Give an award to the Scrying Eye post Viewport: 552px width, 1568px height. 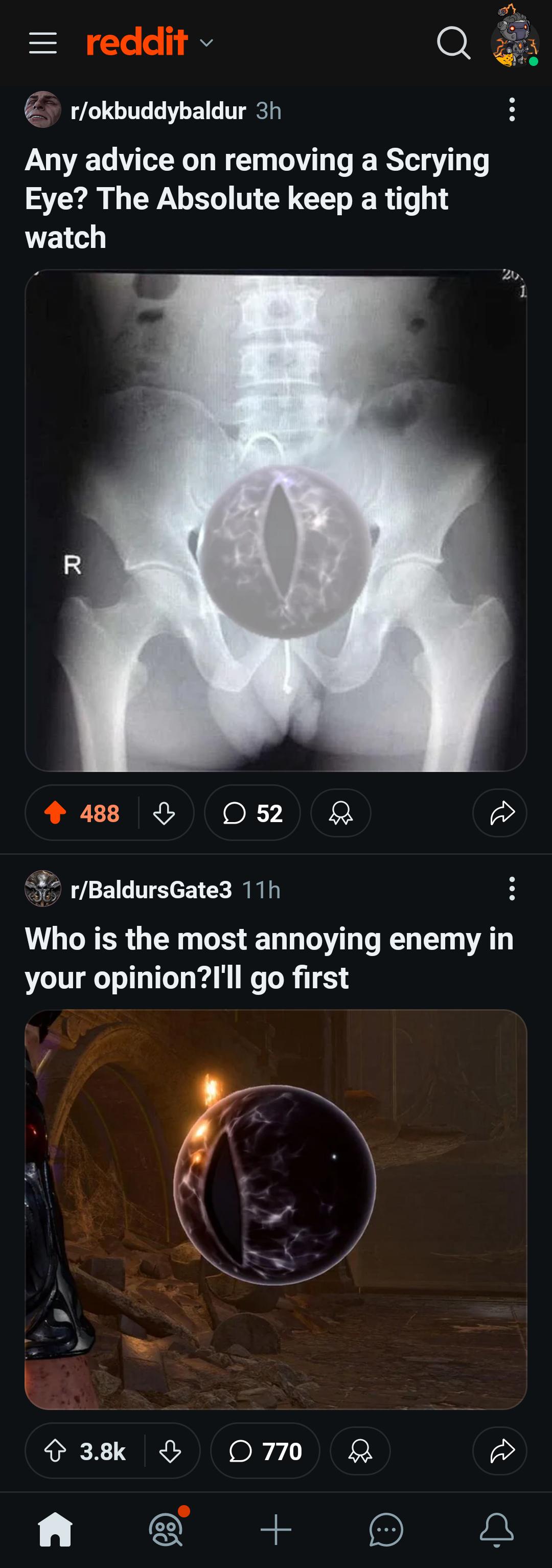[340, 812]
